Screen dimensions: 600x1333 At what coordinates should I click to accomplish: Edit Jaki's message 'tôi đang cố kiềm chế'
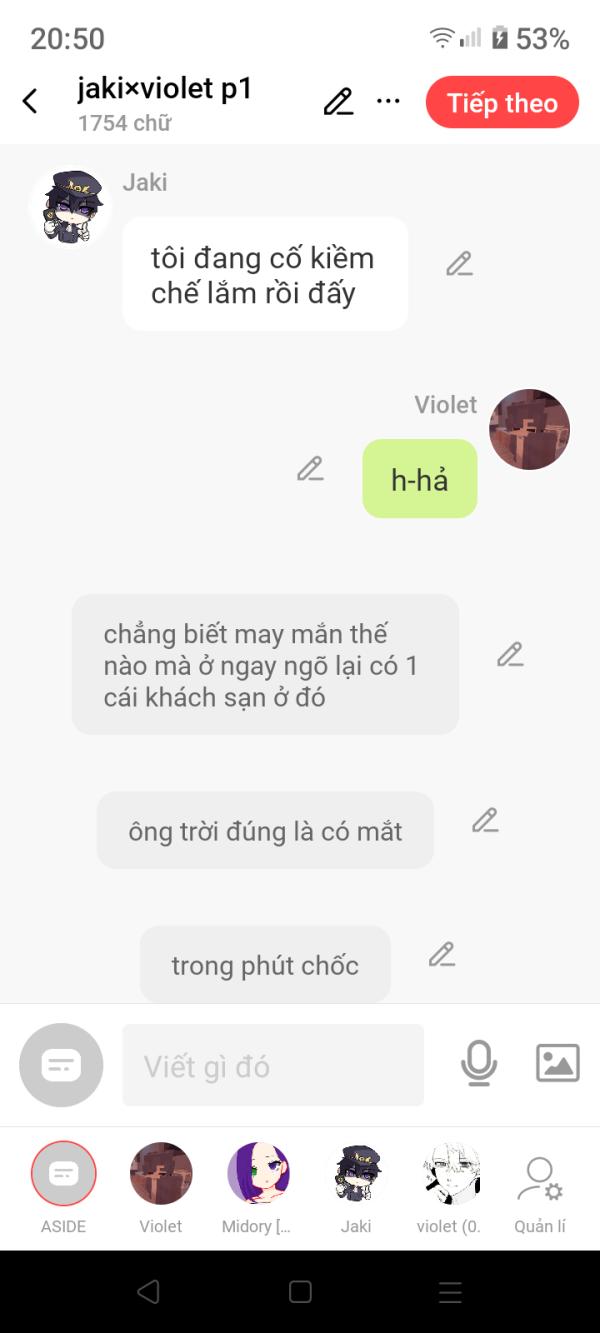pos(459,264)
